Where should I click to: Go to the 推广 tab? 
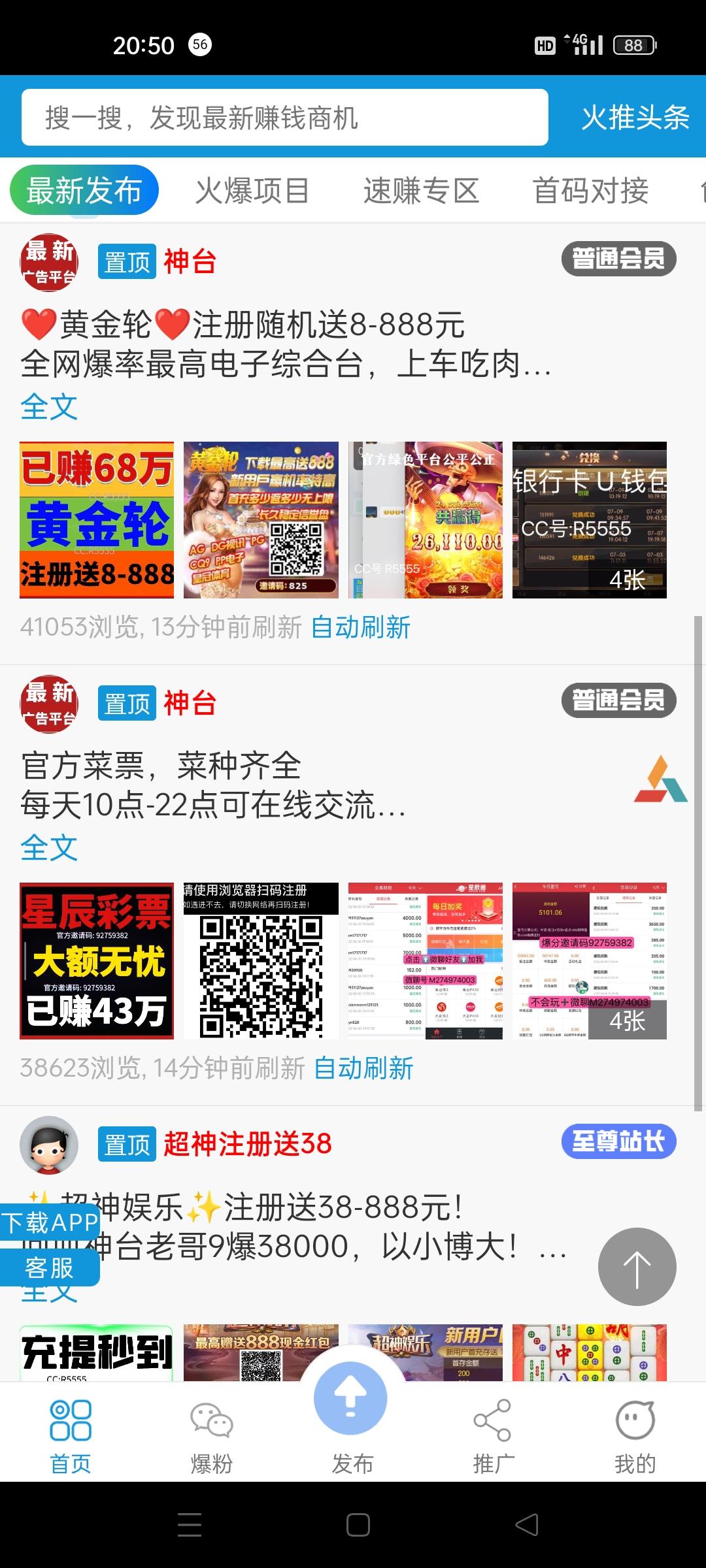tap(494, 1437)
